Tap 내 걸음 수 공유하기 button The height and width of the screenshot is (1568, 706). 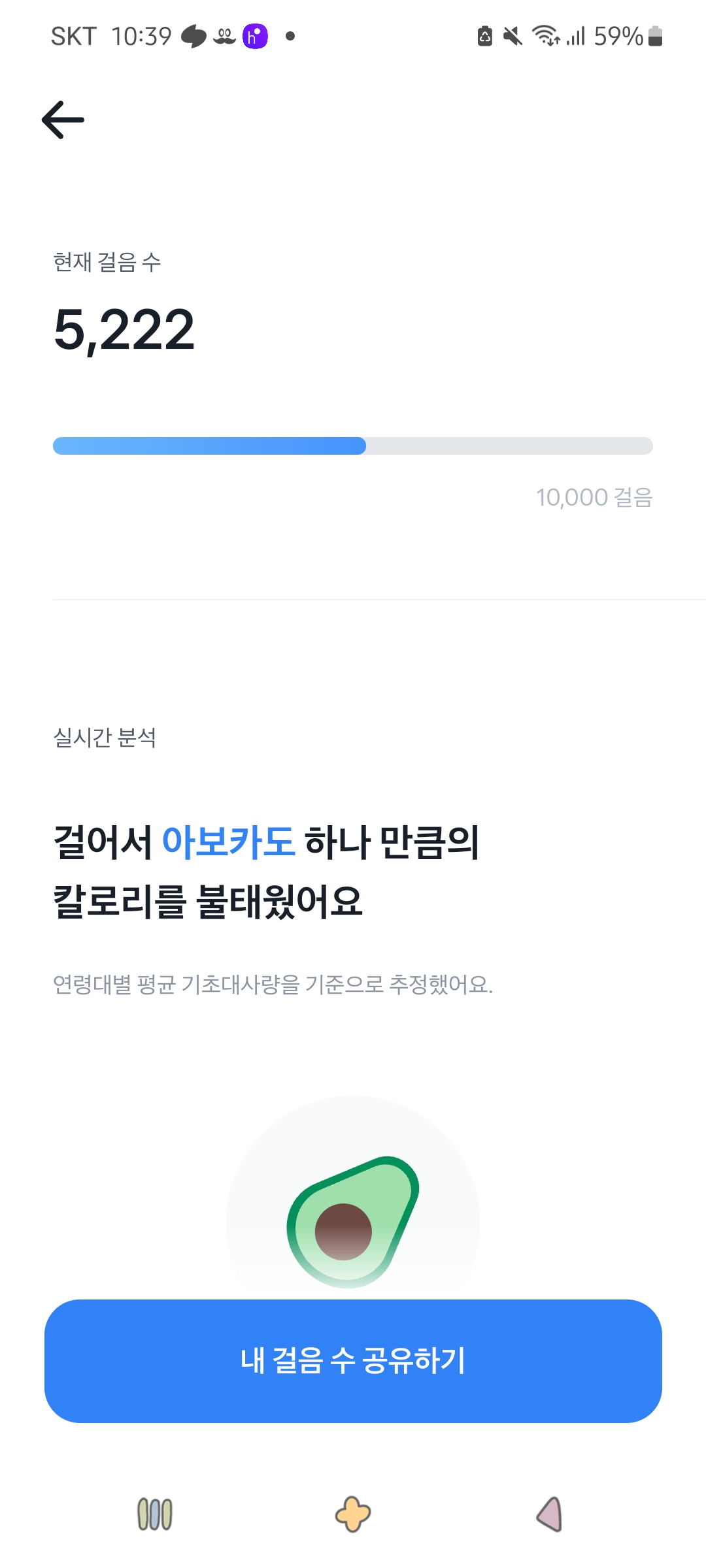(x=353, y=1360)
